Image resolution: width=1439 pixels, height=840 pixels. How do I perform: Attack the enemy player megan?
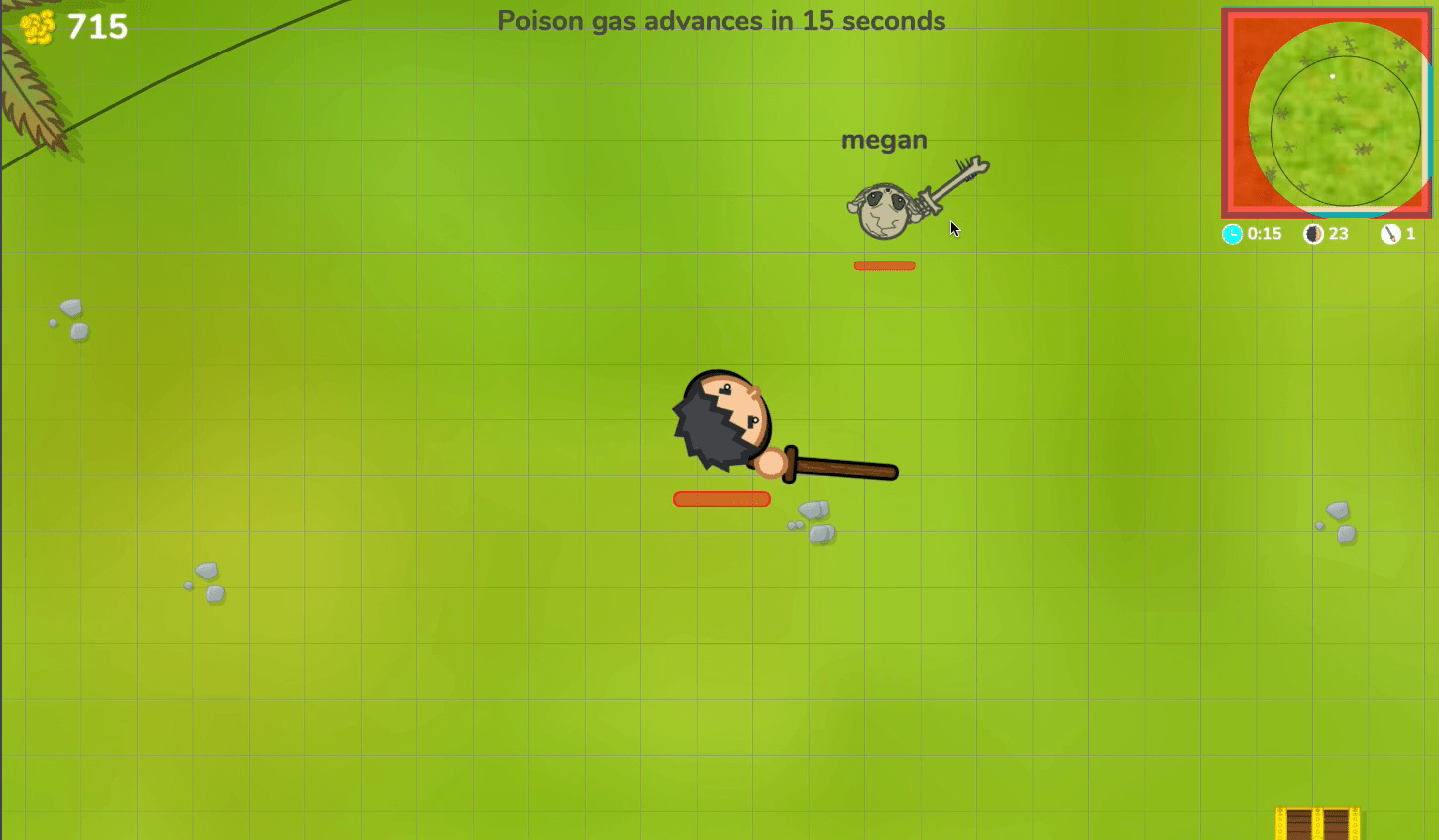coord(883,210)
